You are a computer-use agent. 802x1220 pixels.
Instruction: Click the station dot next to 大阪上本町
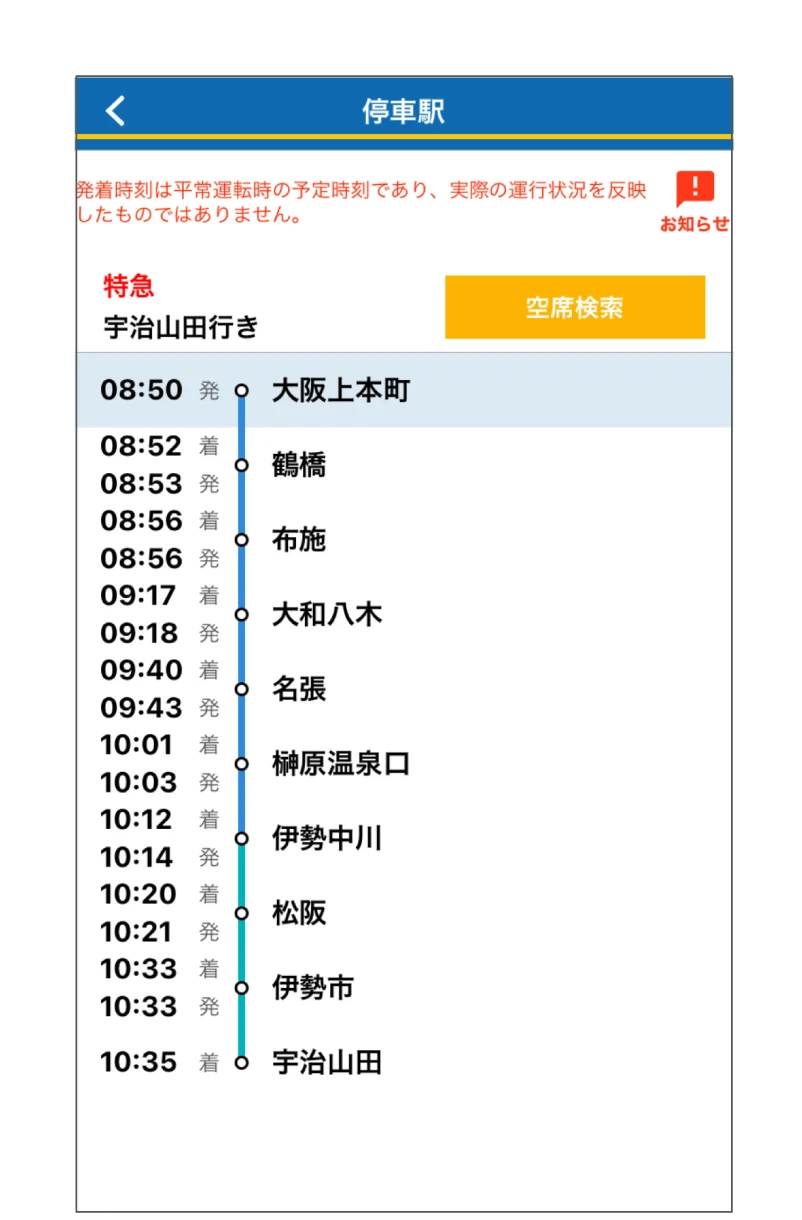coord(241,390)
